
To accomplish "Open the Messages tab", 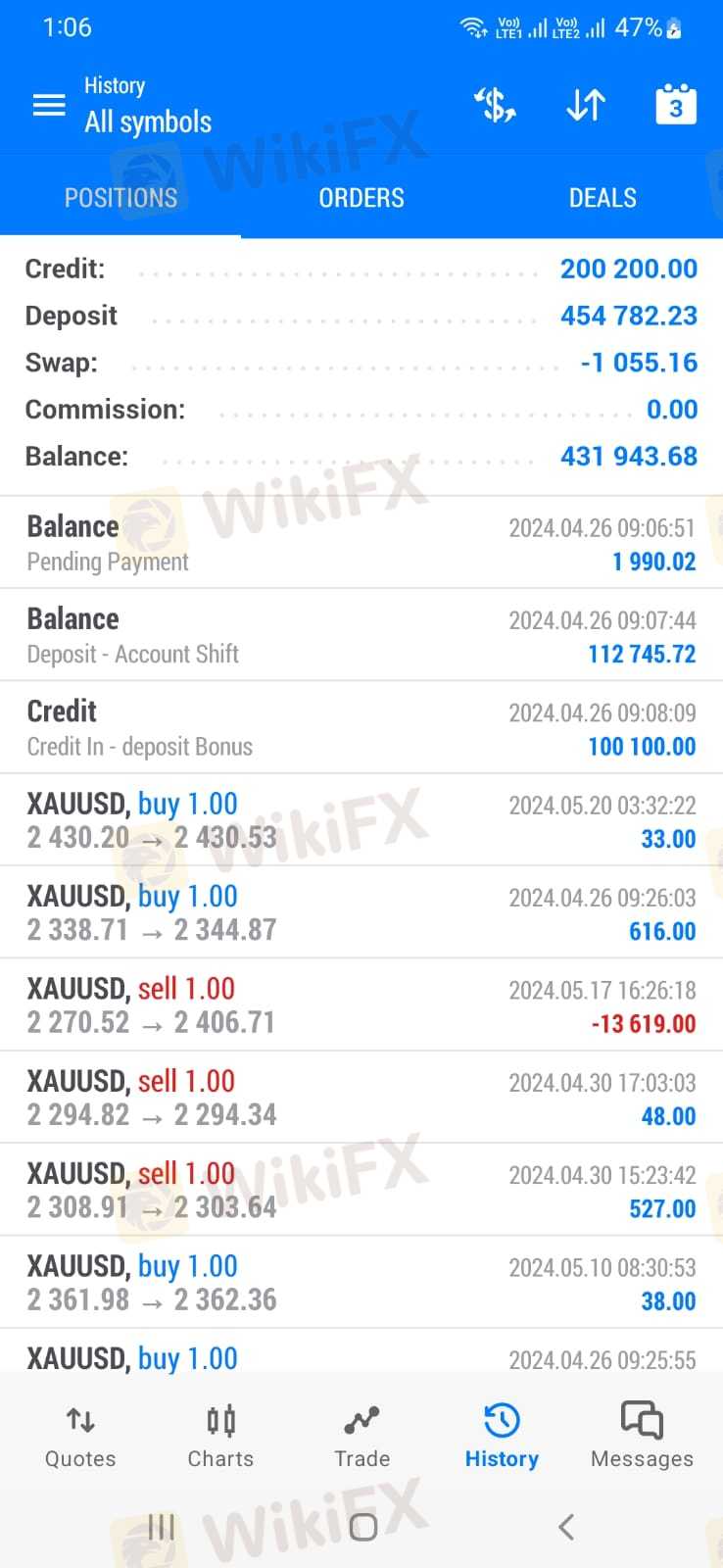I will (x=642, y=1436).
